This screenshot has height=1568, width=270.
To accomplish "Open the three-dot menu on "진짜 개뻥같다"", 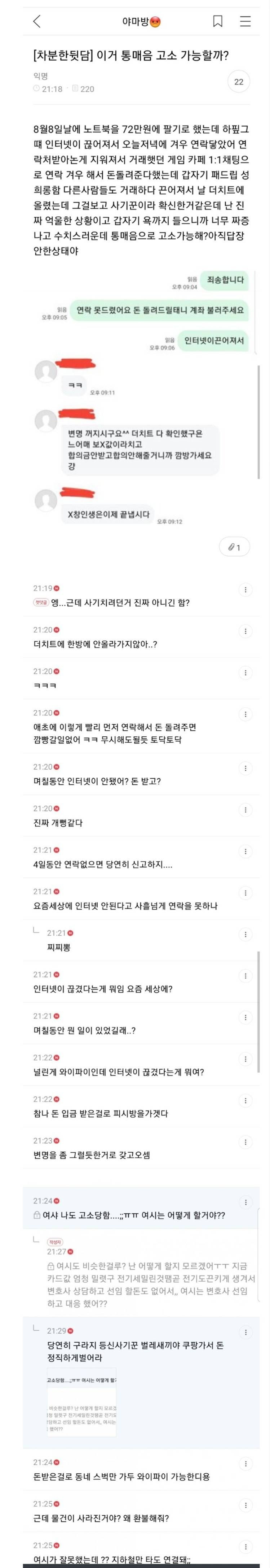I will click(x=246, y=810).
